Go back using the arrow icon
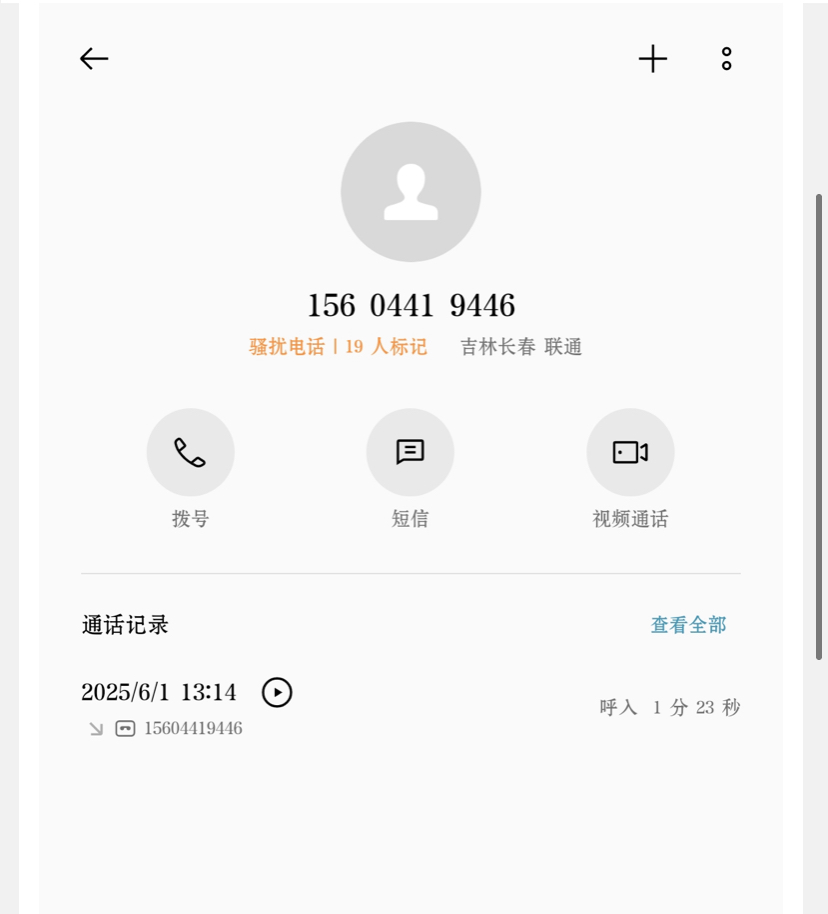 pyautogui.click(x=94, y=59)
